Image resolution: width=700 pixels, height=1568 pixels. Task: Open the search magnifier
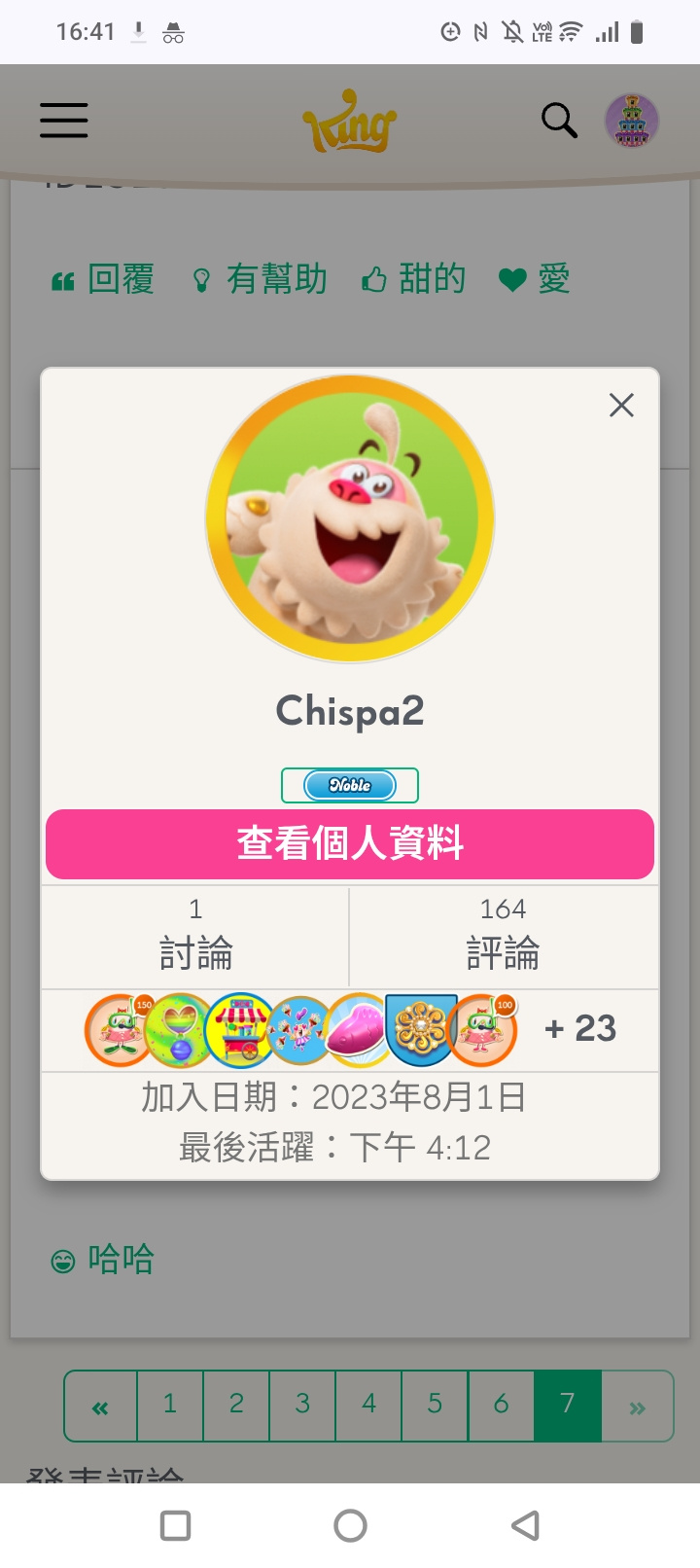[559, 121]
